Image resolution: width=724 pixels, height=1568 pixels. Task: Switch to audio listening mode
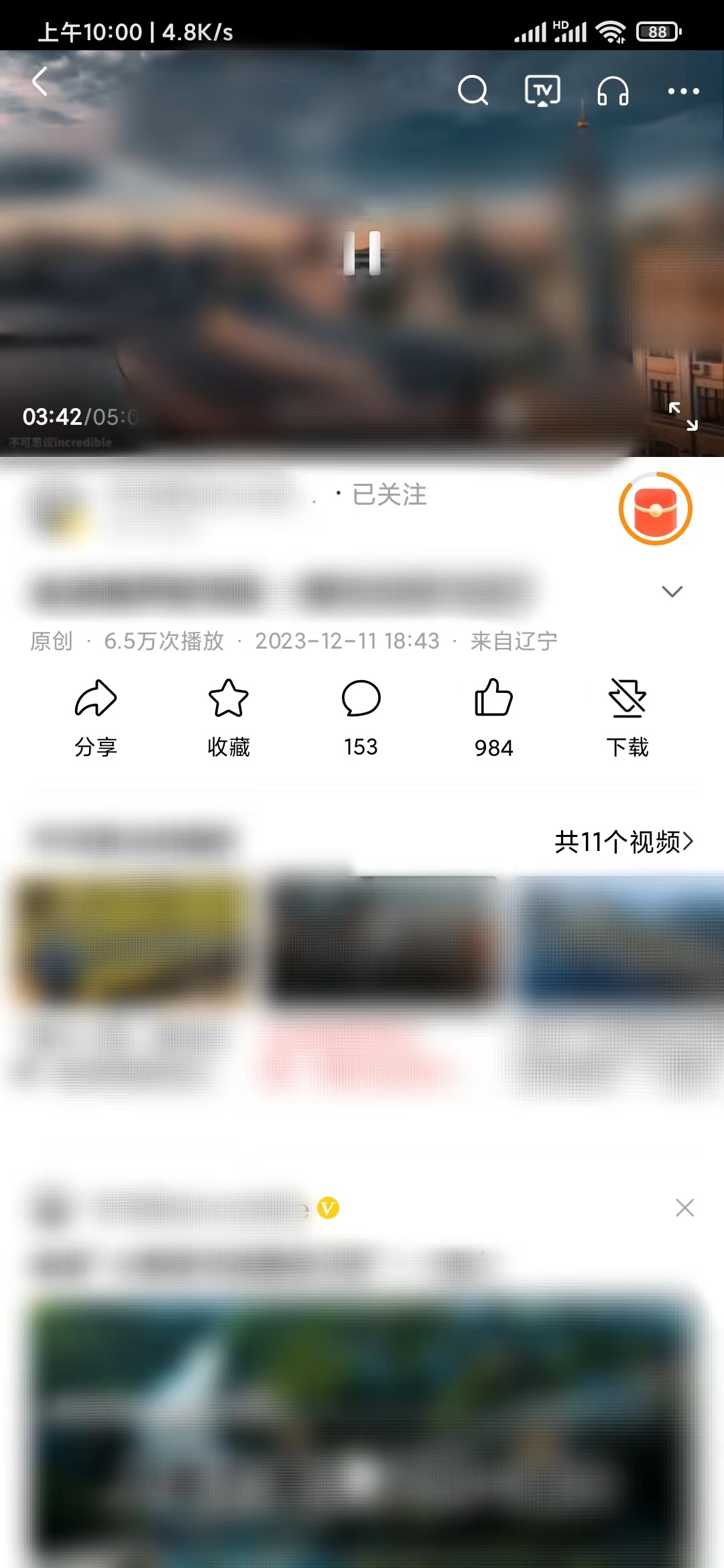point(612,91)
